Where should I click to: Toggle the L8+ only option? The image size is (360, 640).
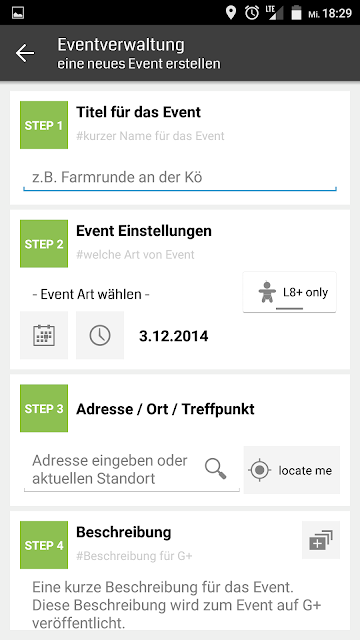pos(289,292)
